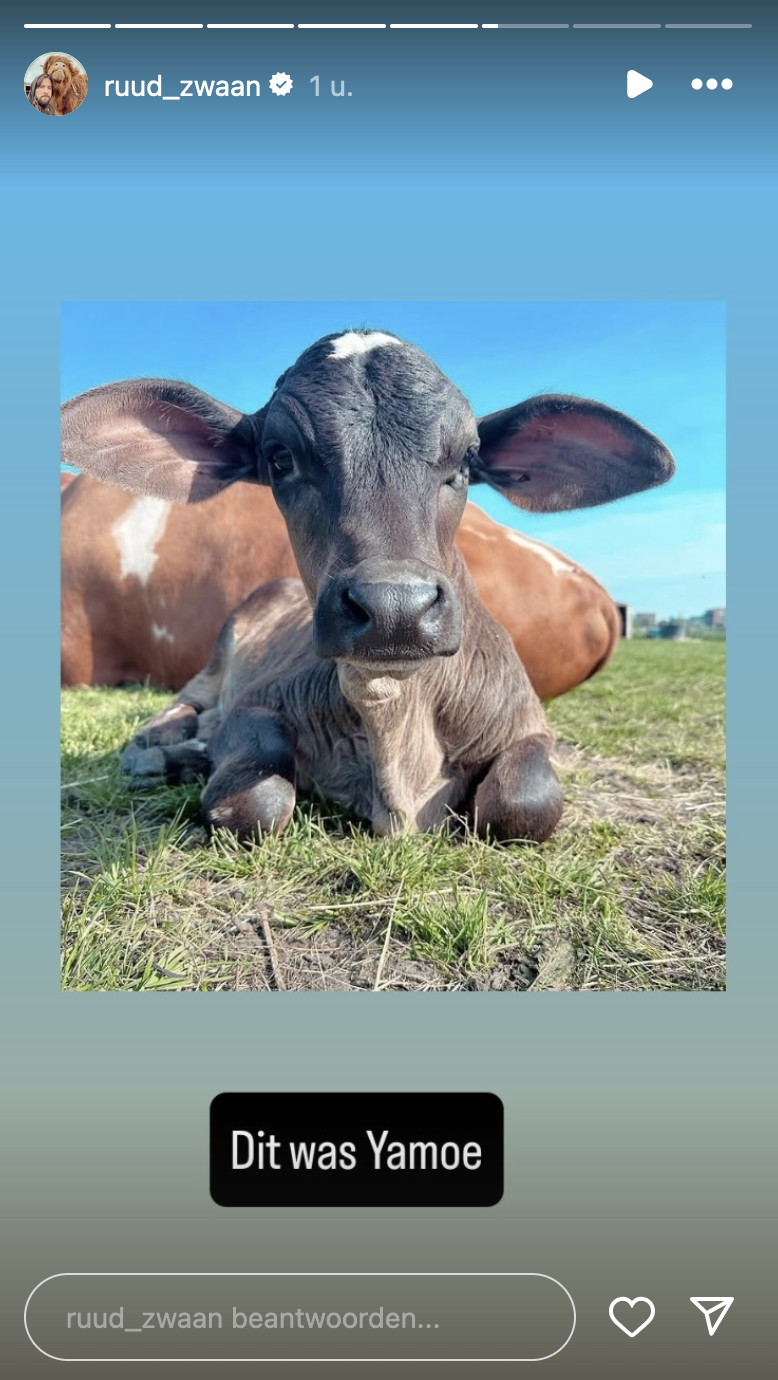Image resolution: width=778 pixels, height=1380 pixels.
Task: Open ruud_zwaan's profile picture
Action: tap(56, 84)
